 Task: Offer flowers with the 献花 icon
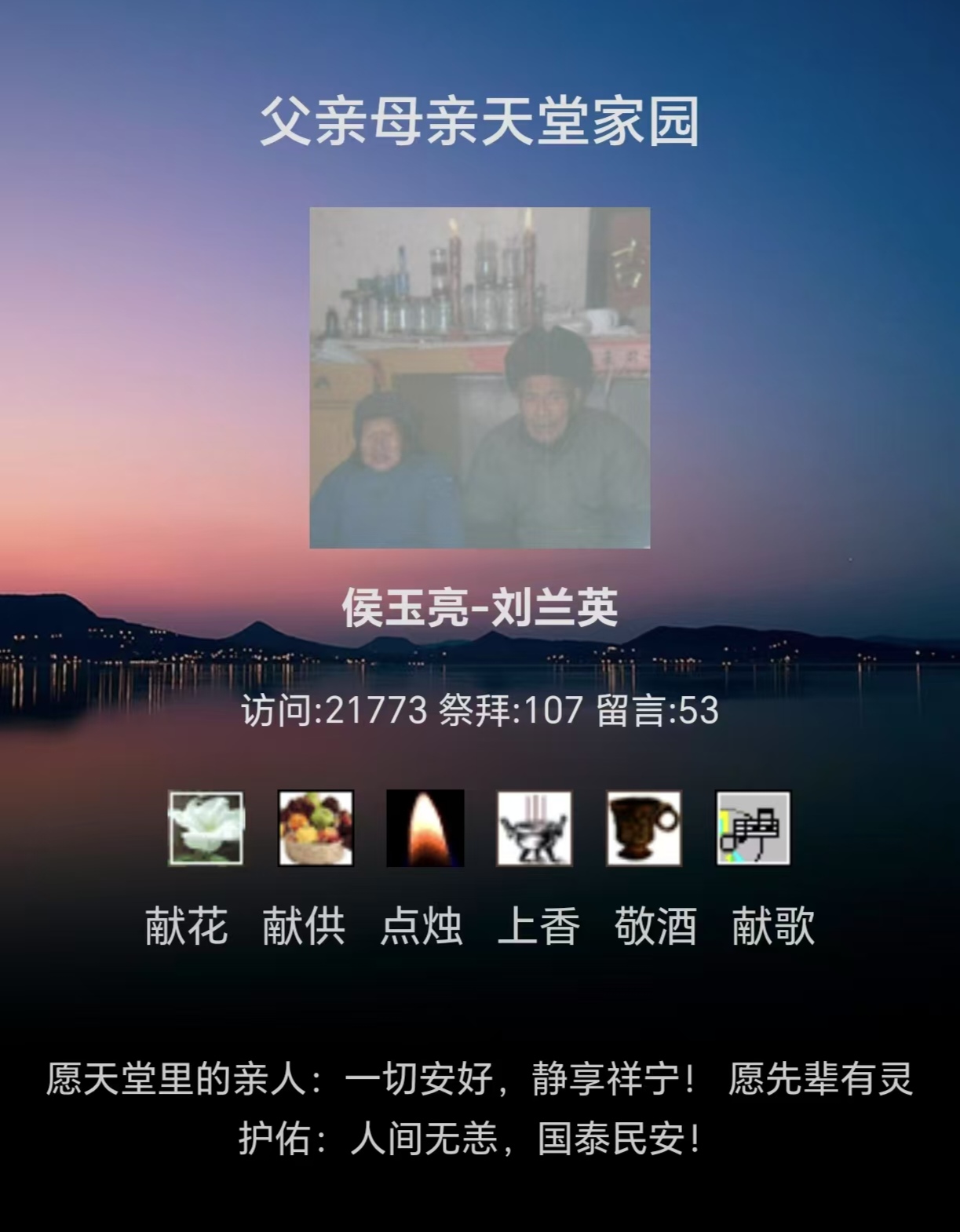(x=206, y=829)
